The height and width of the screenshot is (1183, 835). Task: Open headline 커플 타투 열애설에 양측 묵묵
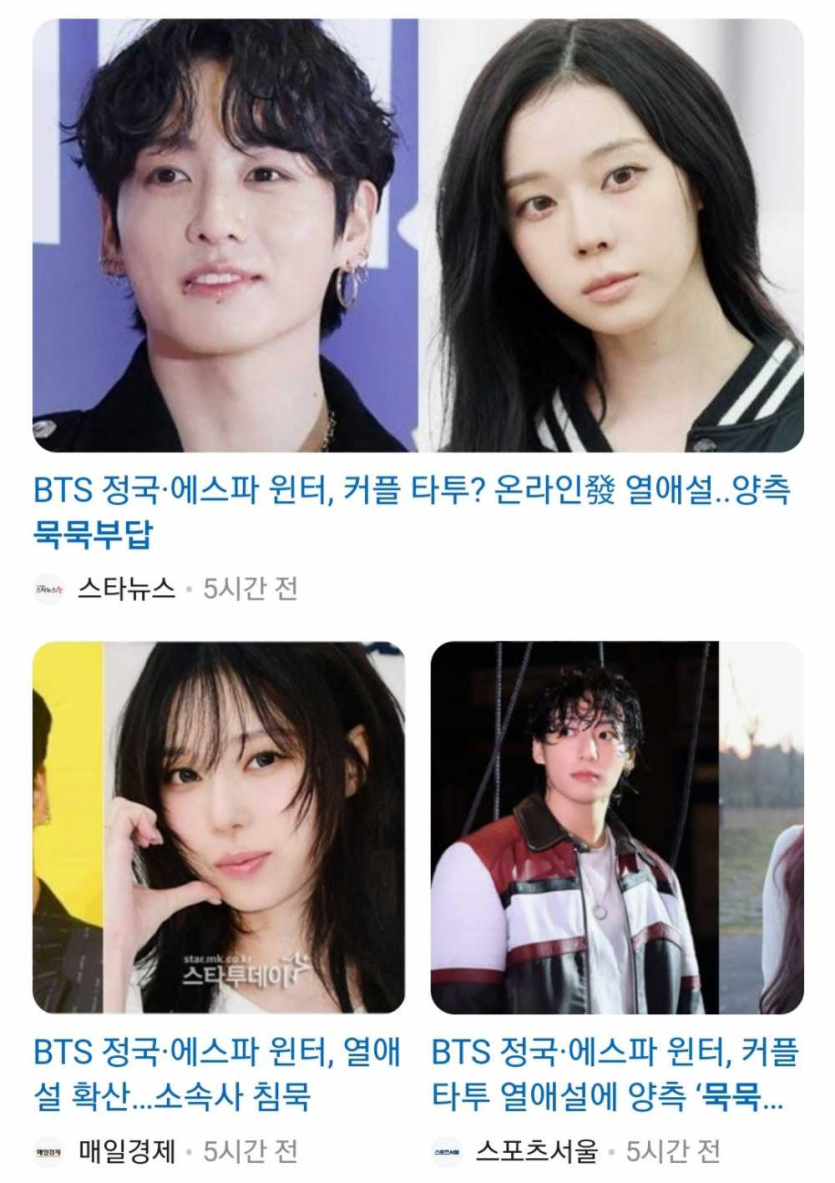614,1074
